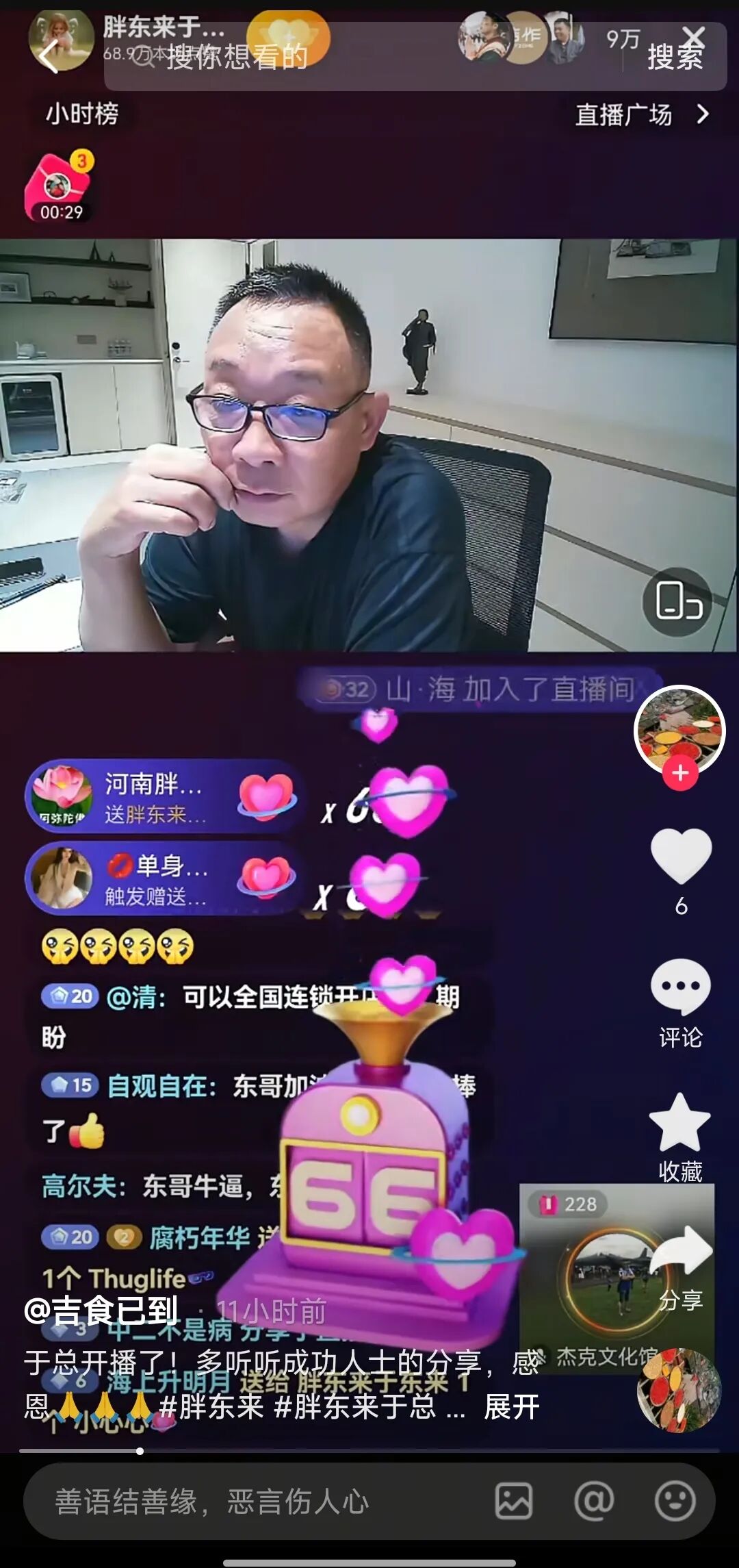Viewport: 739px width, 1568px height.
Task: Open the @吉食已到 author profile
Action: 101,1311
